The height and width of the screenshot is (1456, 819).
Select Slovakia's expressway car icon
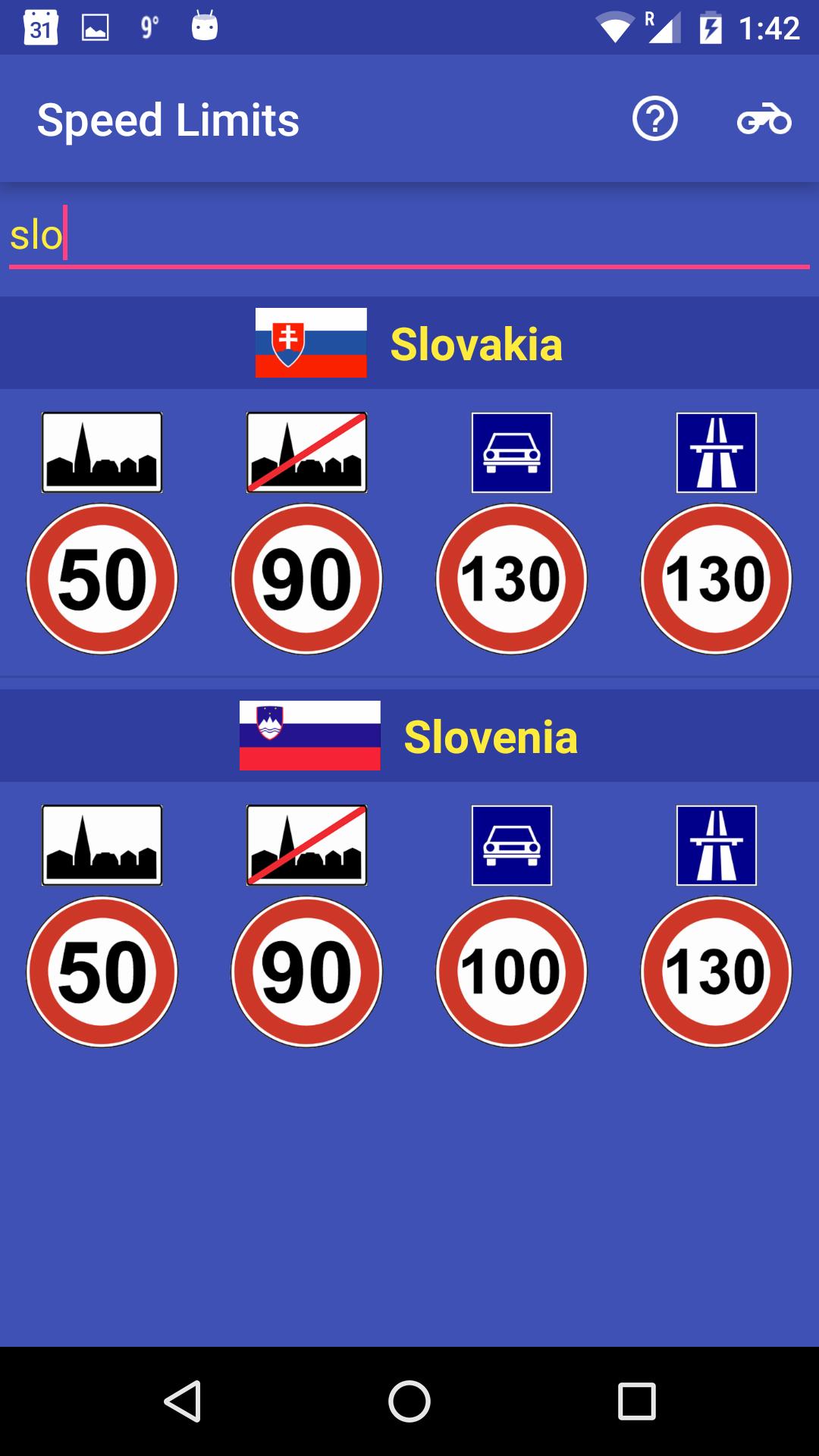[511, 453]
